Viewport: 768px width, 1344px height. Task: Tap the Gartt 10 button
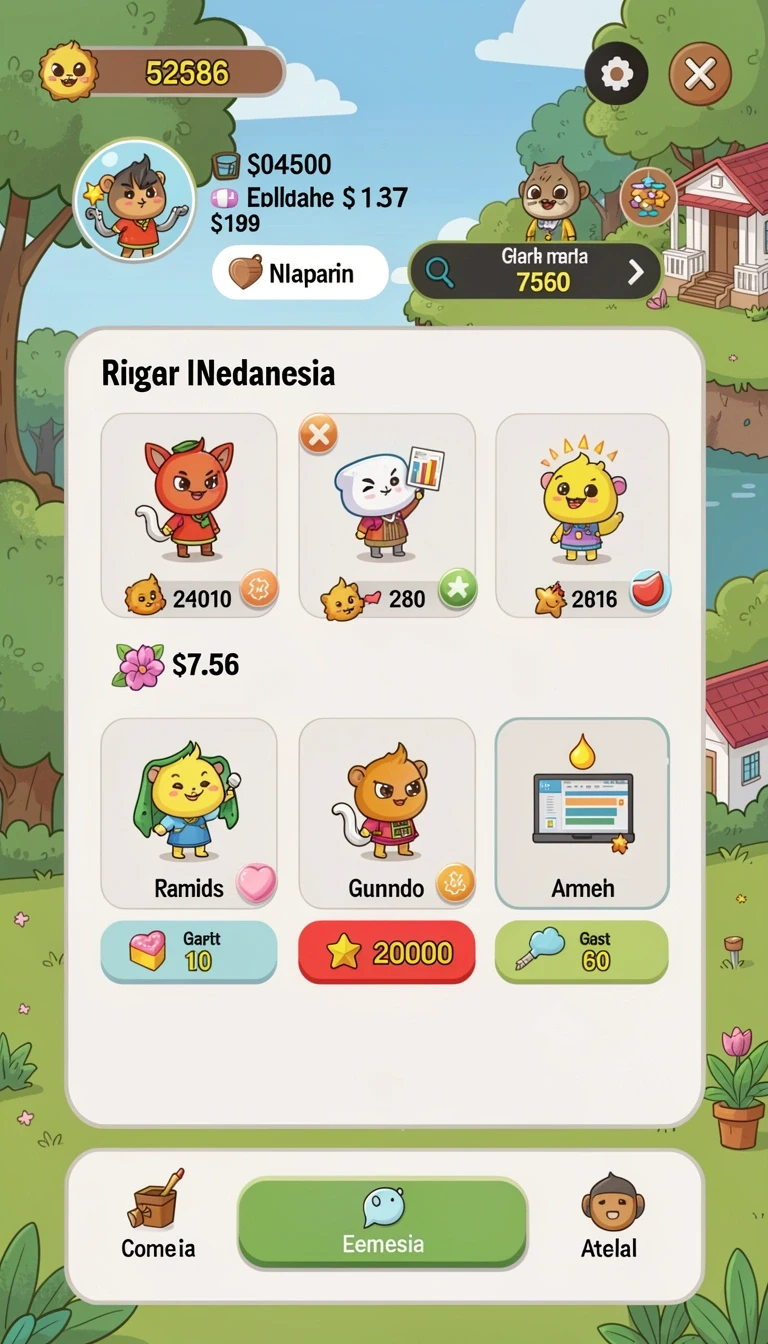click(189, 952)
